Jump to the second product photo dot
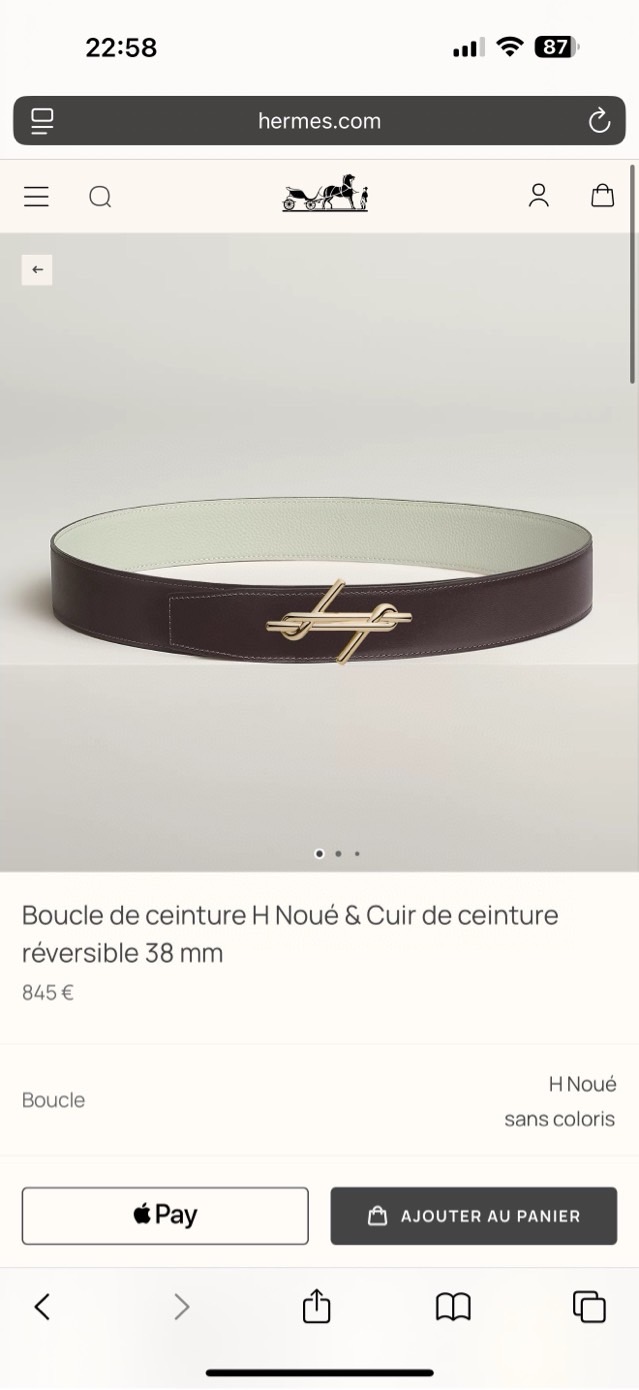 338,854
